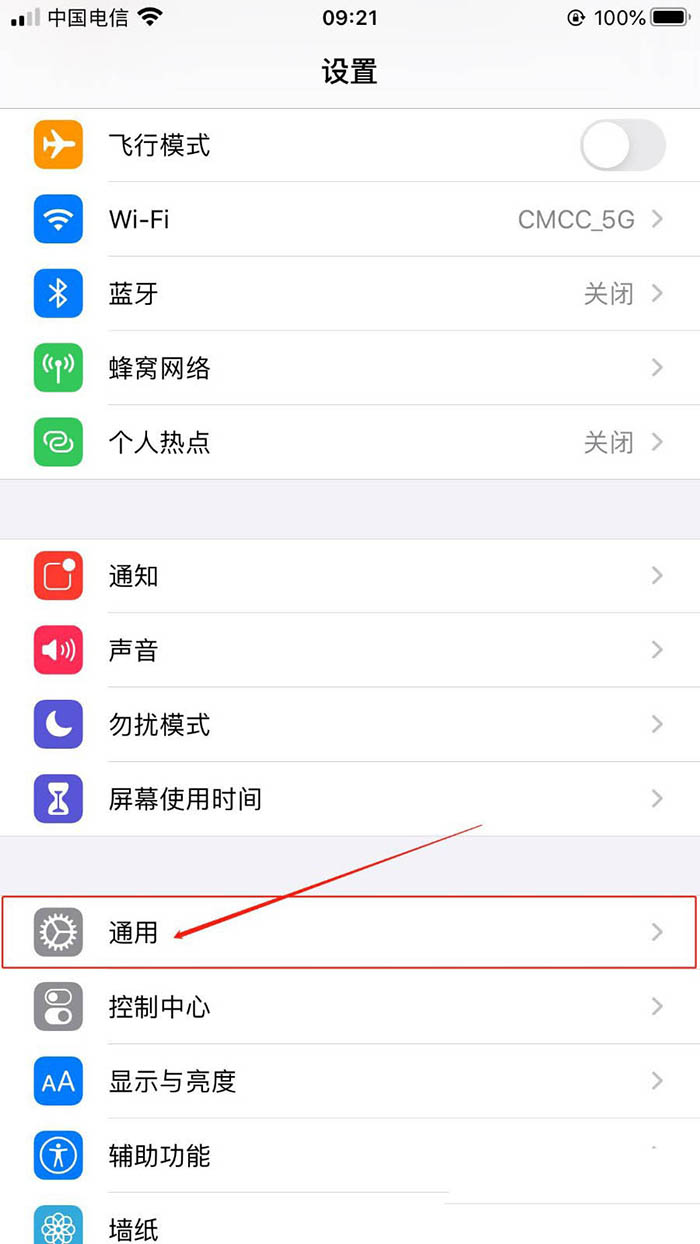Open 屏幕使用时间 Screen Time

click(x=350, y=798)
